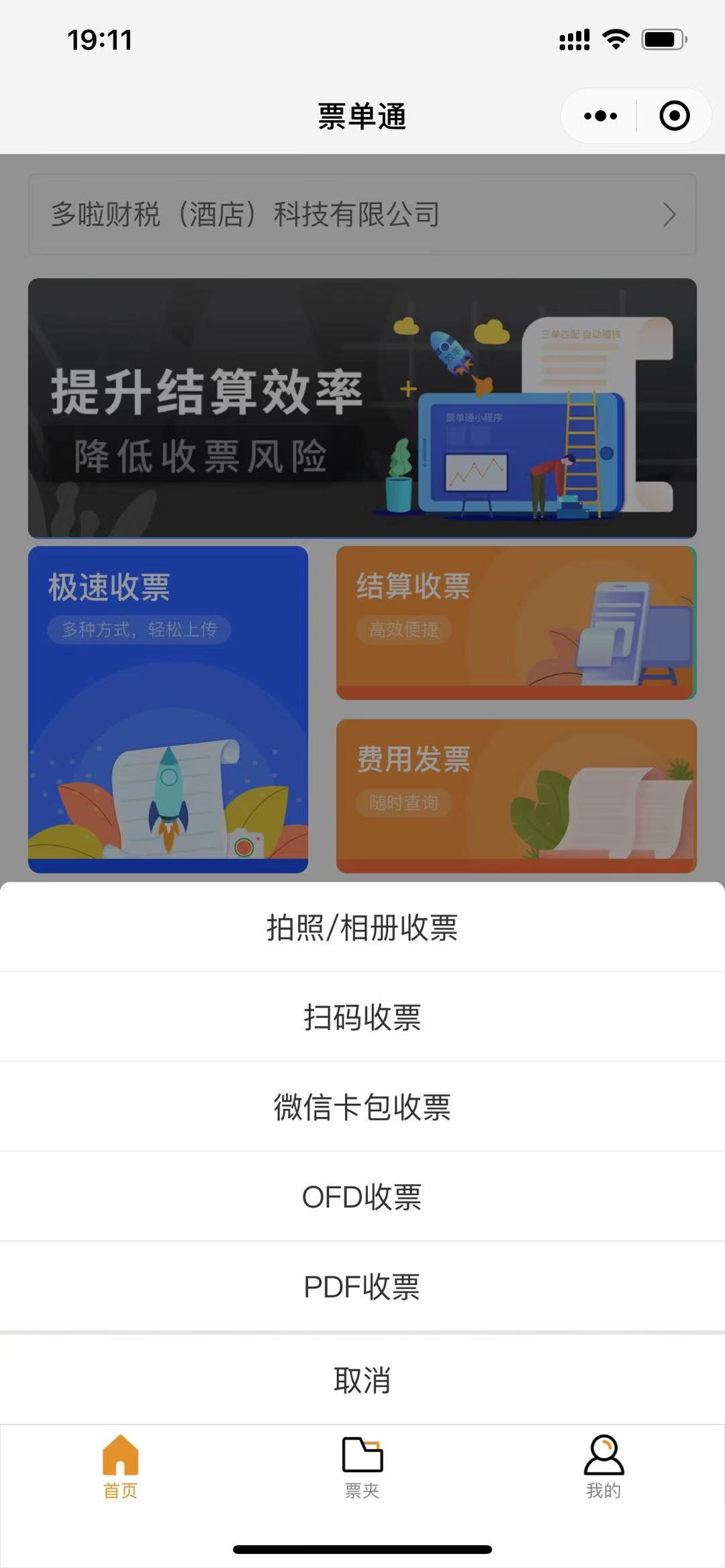Open the mini program overflow menu
725x1568 pixels.
600,116
